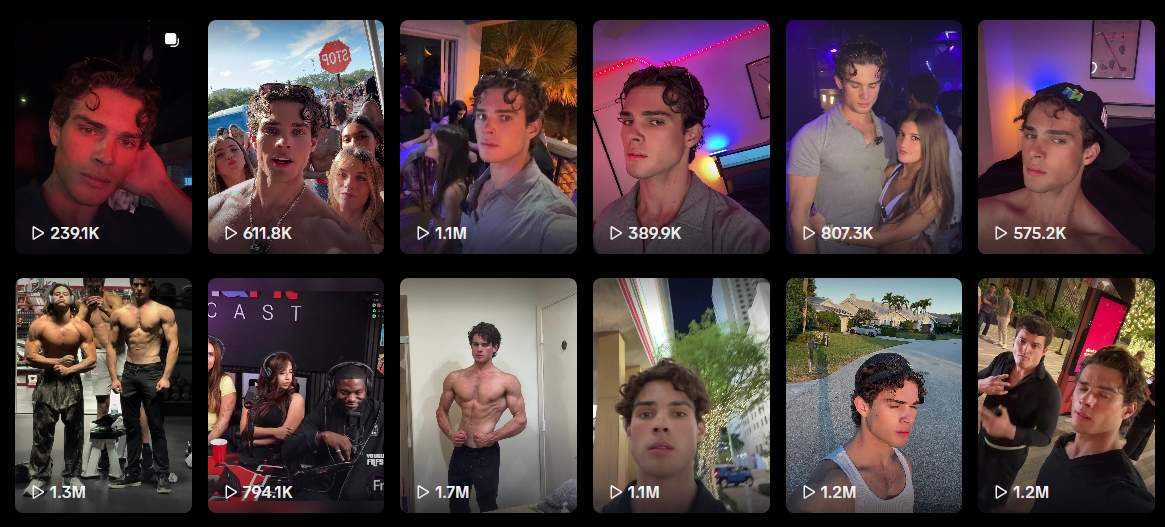Open the gym video with 1.3M views
Screen dimensions: 1165x527
tap(103, 395)
